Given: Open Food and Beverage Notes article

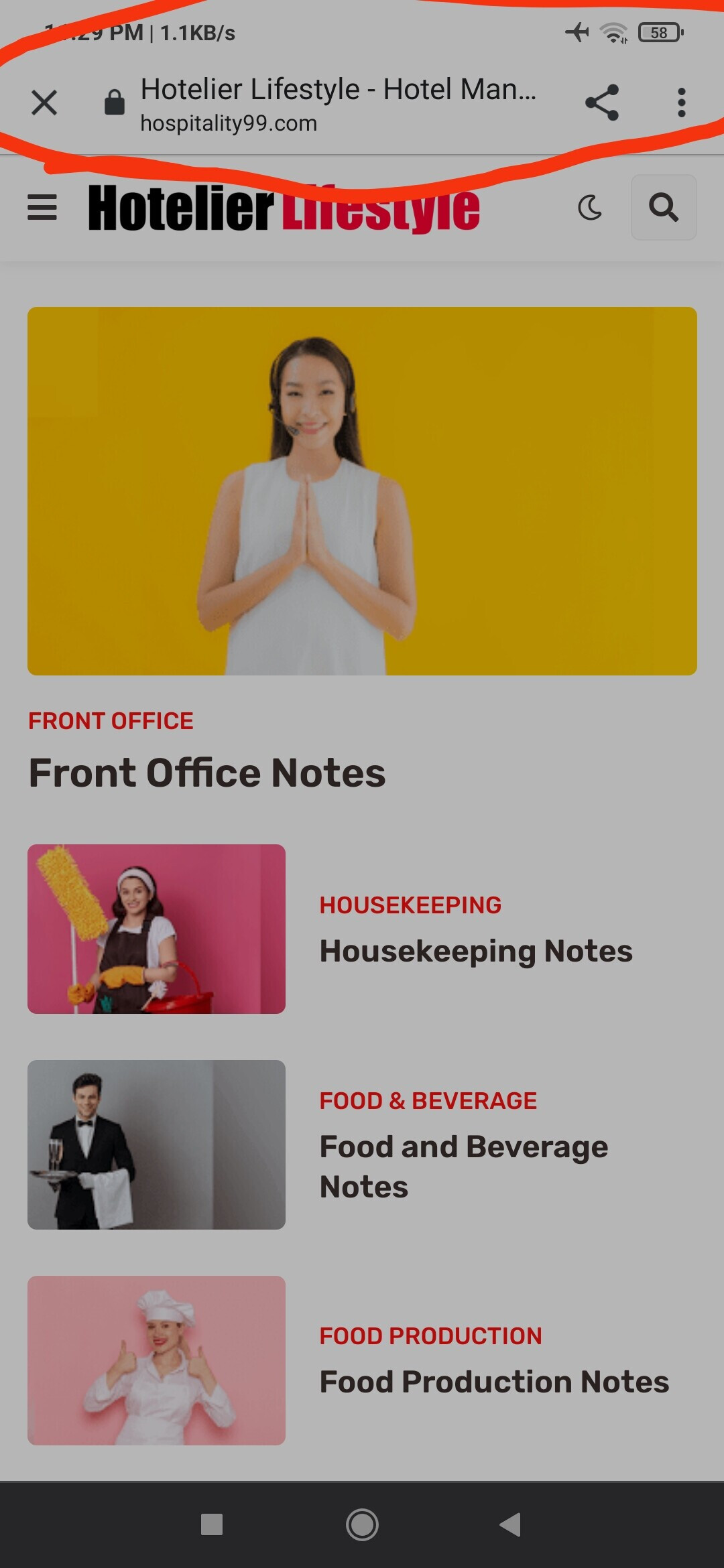Looking at the screenshot, I should 464,1167.
